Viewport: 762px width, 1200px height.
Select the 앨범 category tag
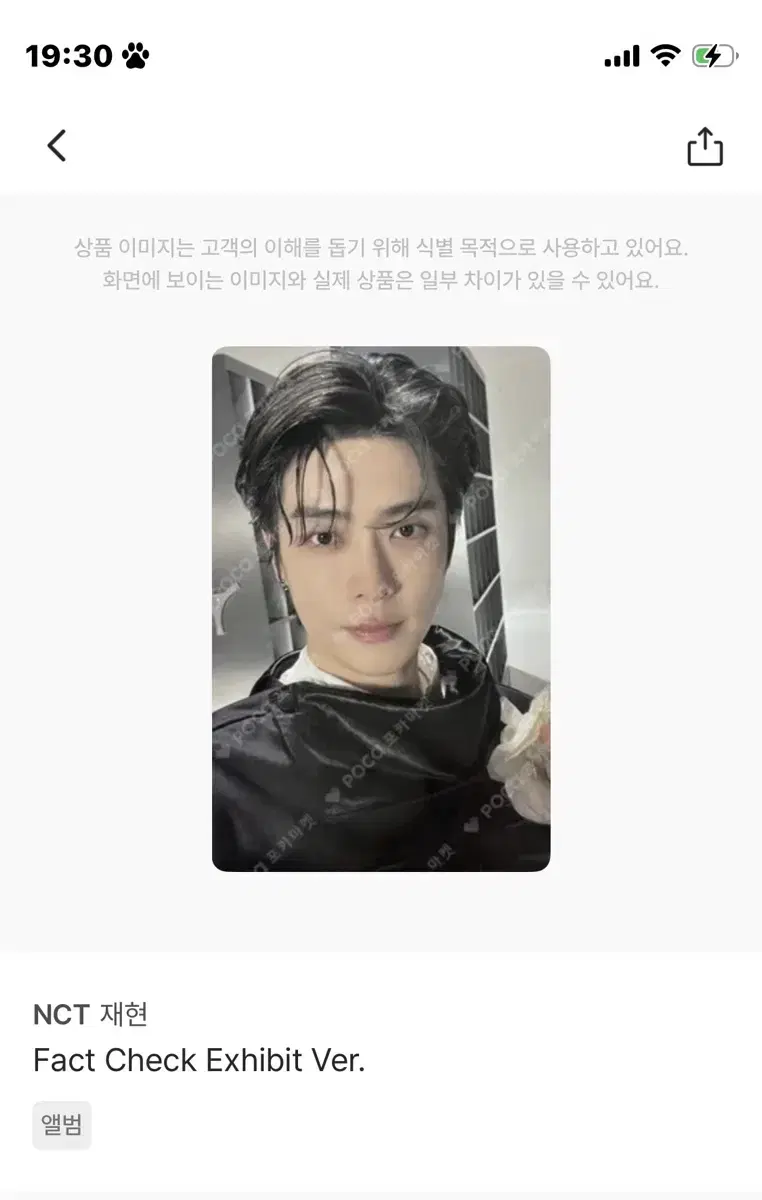(61, 1125)
